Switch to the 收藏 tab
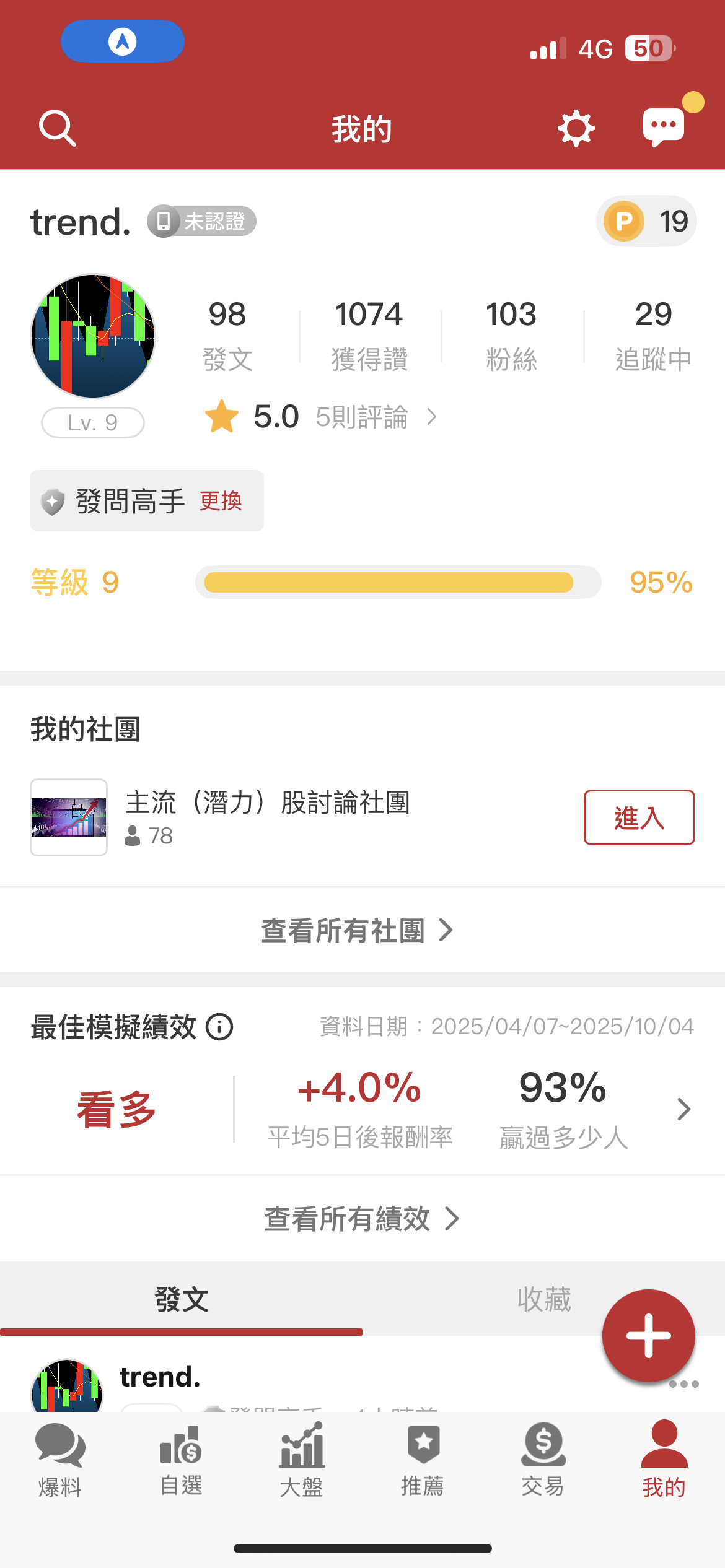The image size is (725, 1568). coord(543,1299)
